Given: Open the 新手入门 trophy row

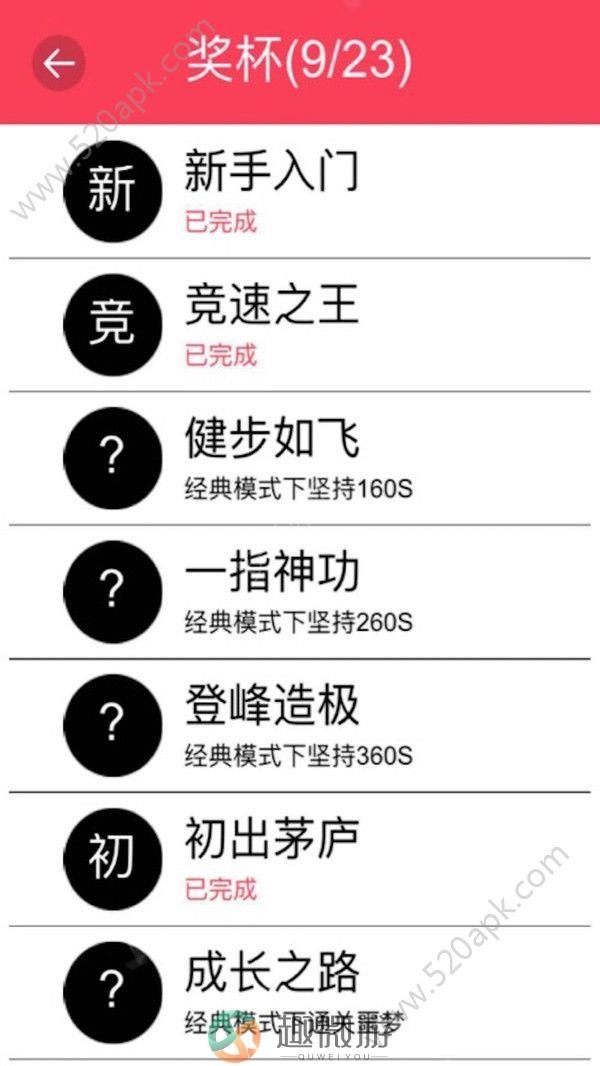Looking at the screenshot, I should [x=300, y=192].
